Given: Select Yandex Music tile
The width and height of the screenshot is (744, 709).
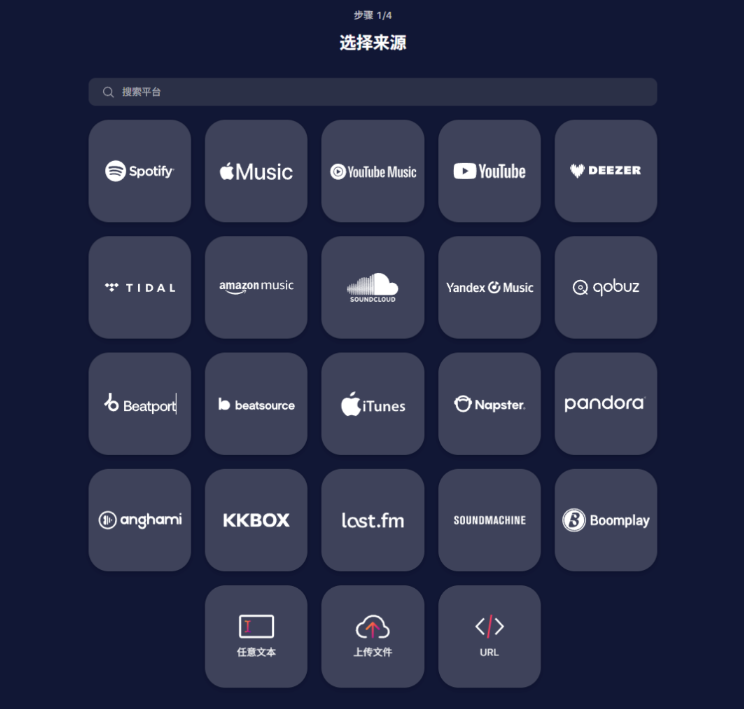Looking at the screenshot, I should [489, 287].
